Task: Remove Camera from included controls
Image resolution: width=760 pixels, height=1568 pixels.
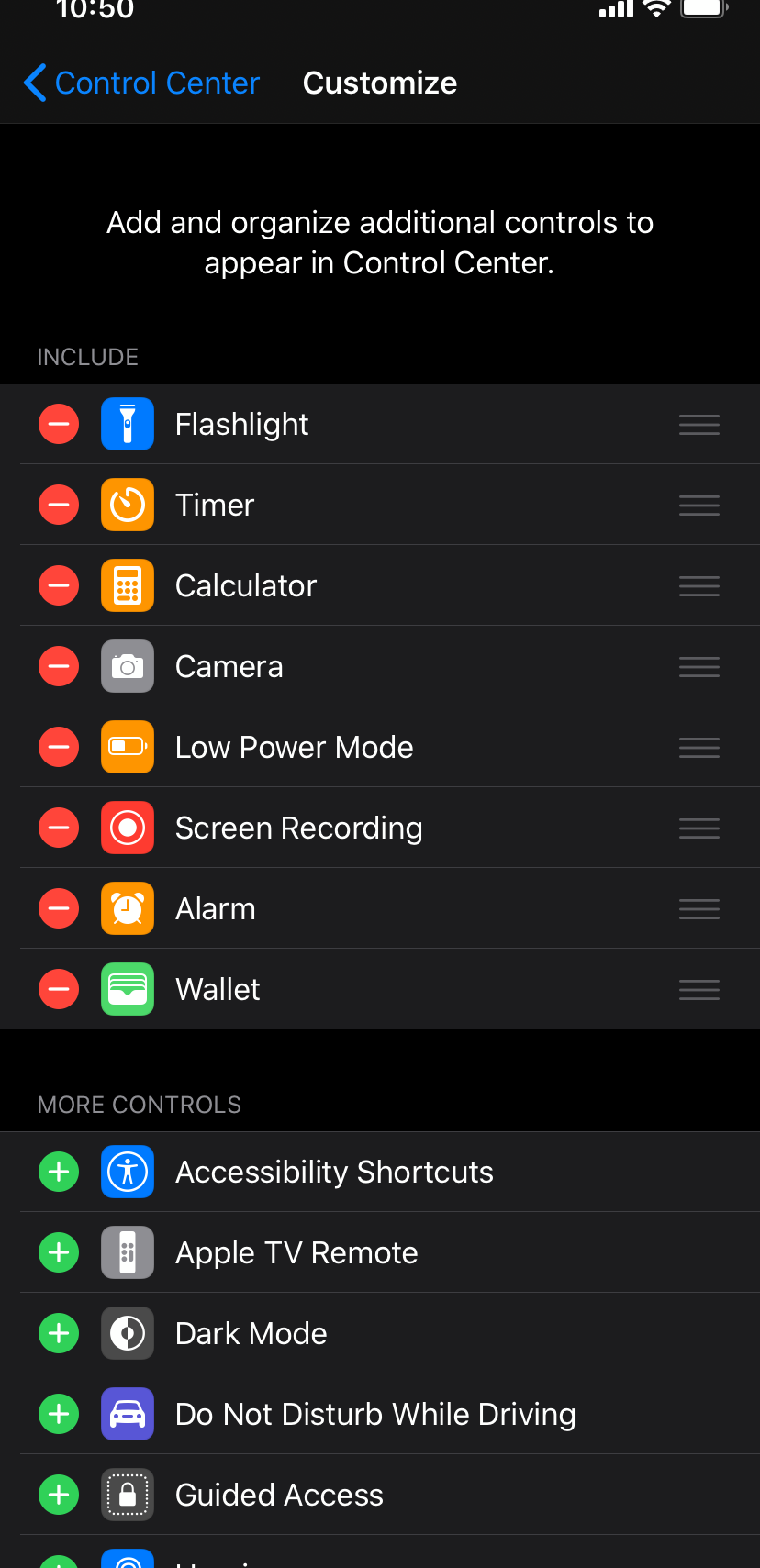Action: (x=59, y=666)
